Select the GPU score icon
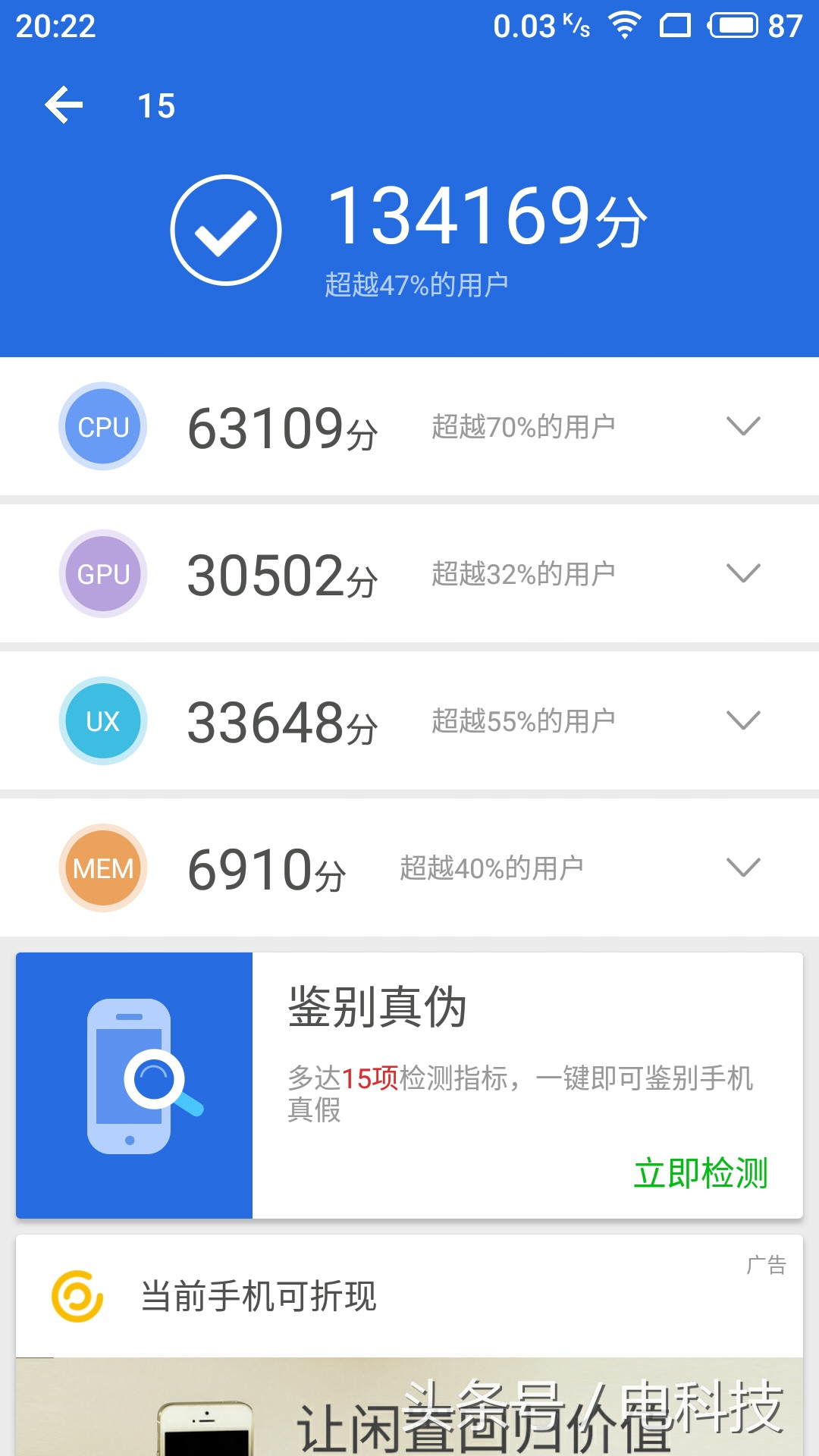This screenshot has height=1456, width=819. (x=102, y=573)
